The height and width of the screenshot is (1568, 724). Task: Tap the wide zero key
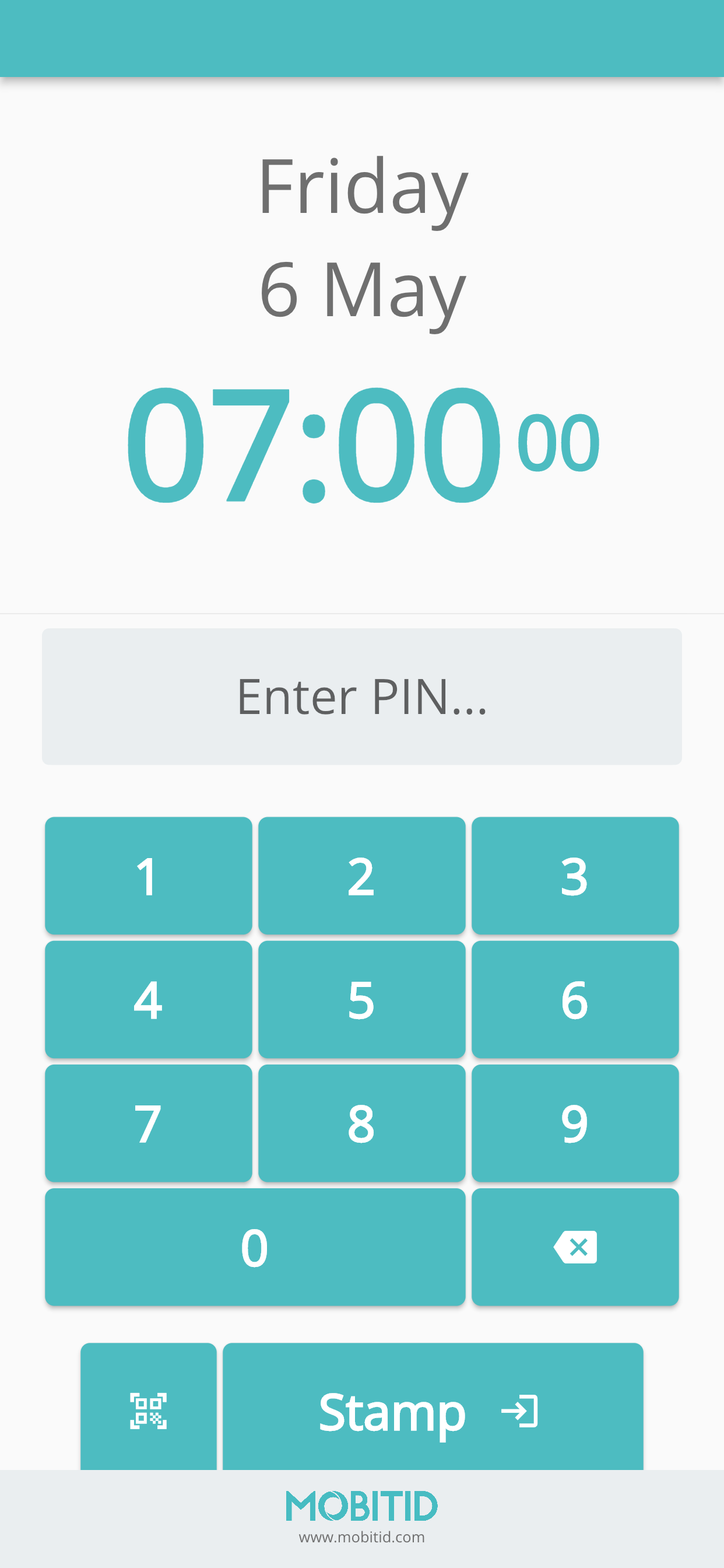tap(255, 1248)
